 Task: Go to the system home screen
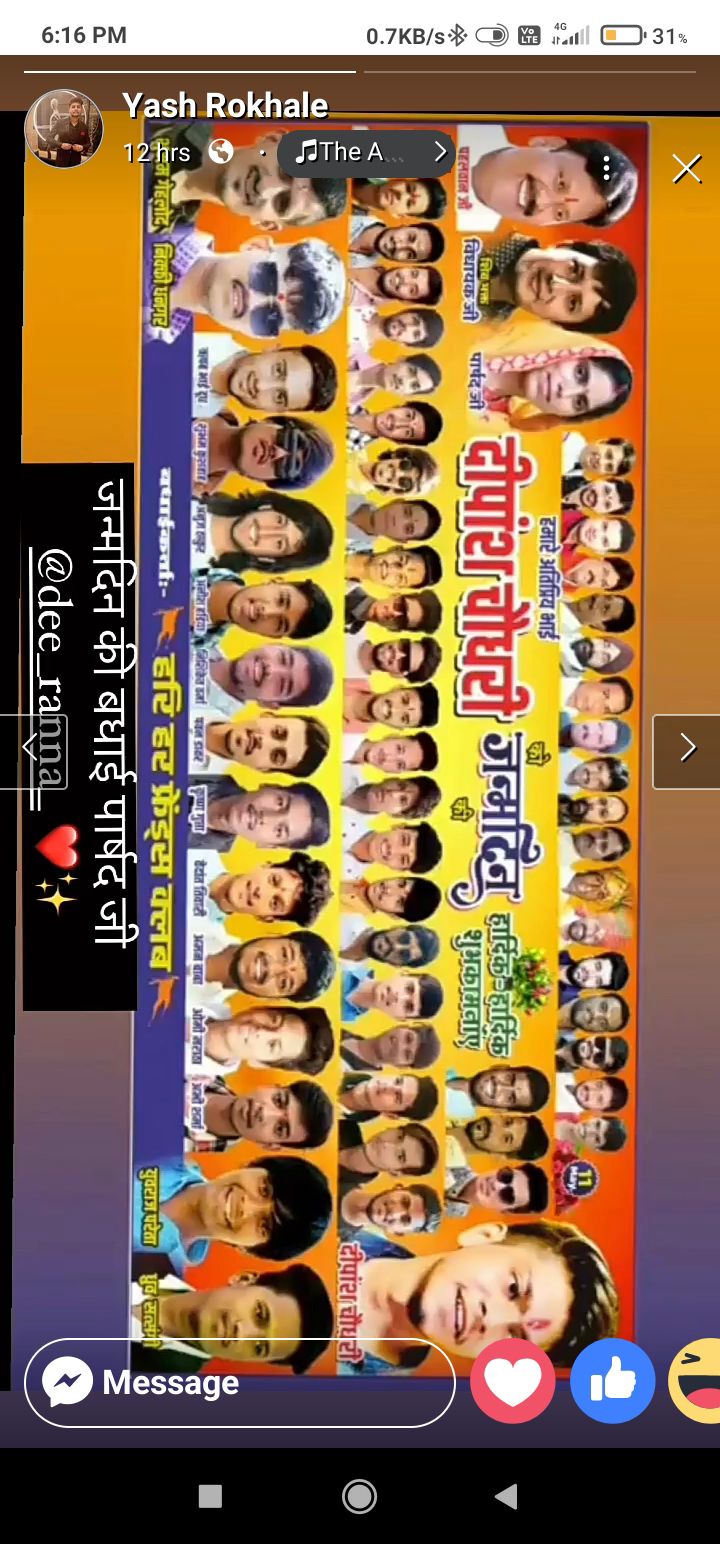[x=359, y=1496]
